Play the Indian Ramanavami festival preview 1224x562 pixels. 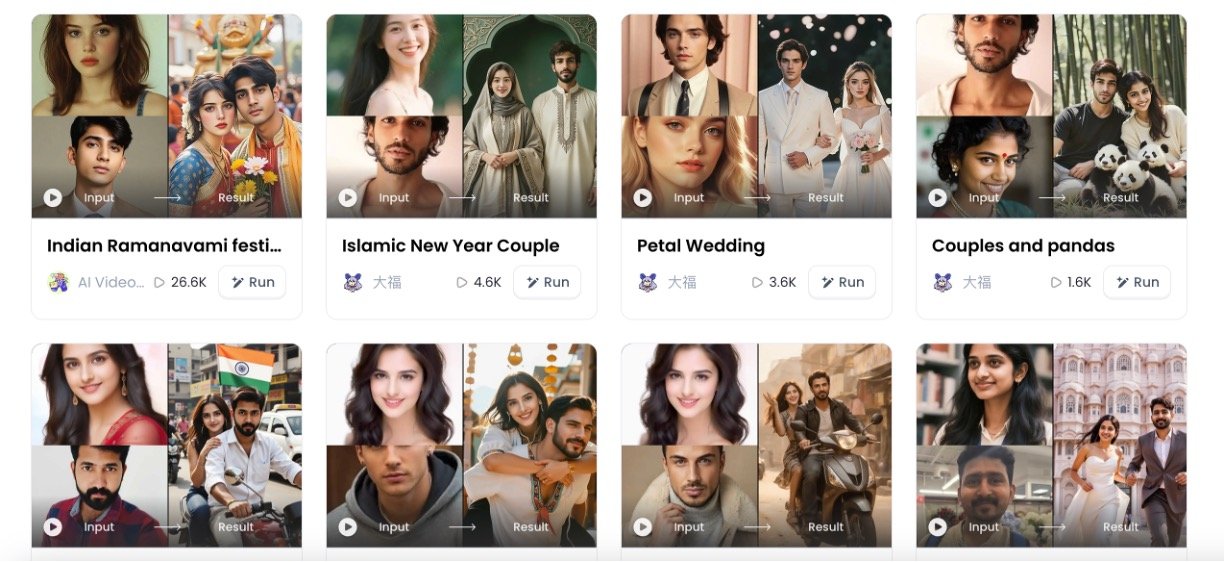[53, 198]
